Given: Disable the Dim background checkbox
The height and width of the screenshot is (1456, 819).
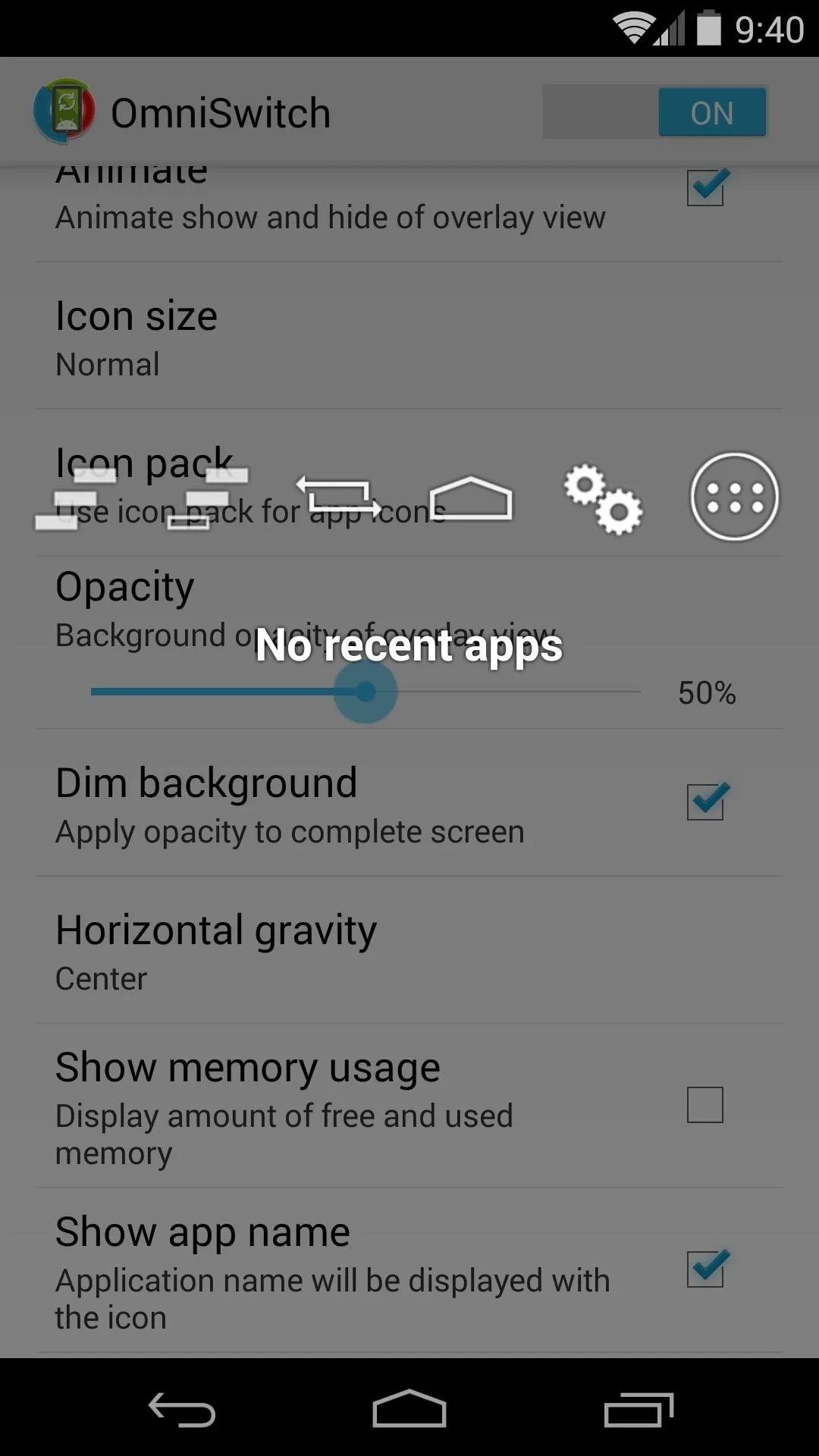Looking at the screenshot, I should pos(705,802).
